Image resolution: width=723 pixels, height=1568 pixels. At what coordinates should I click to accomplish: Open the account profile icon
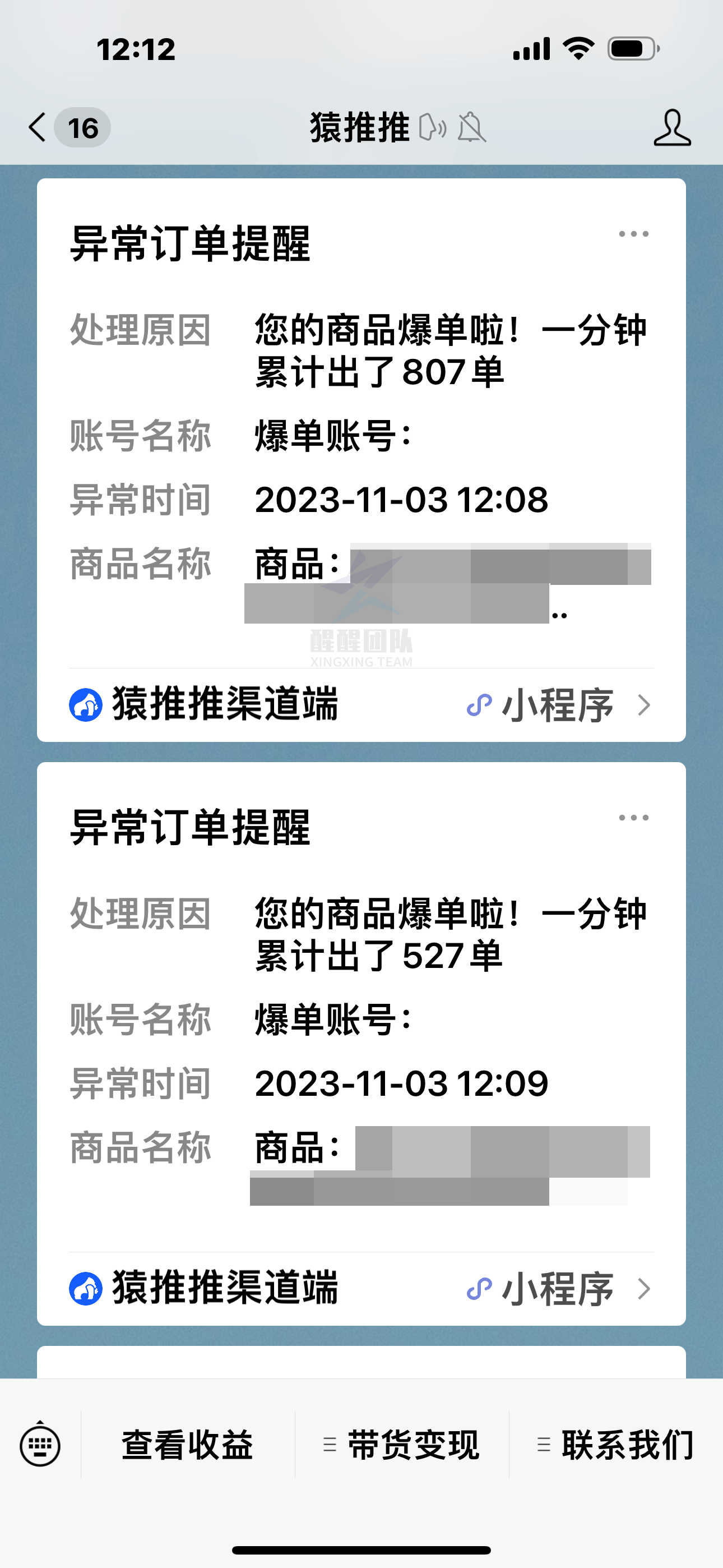click(x=672, y=128)
